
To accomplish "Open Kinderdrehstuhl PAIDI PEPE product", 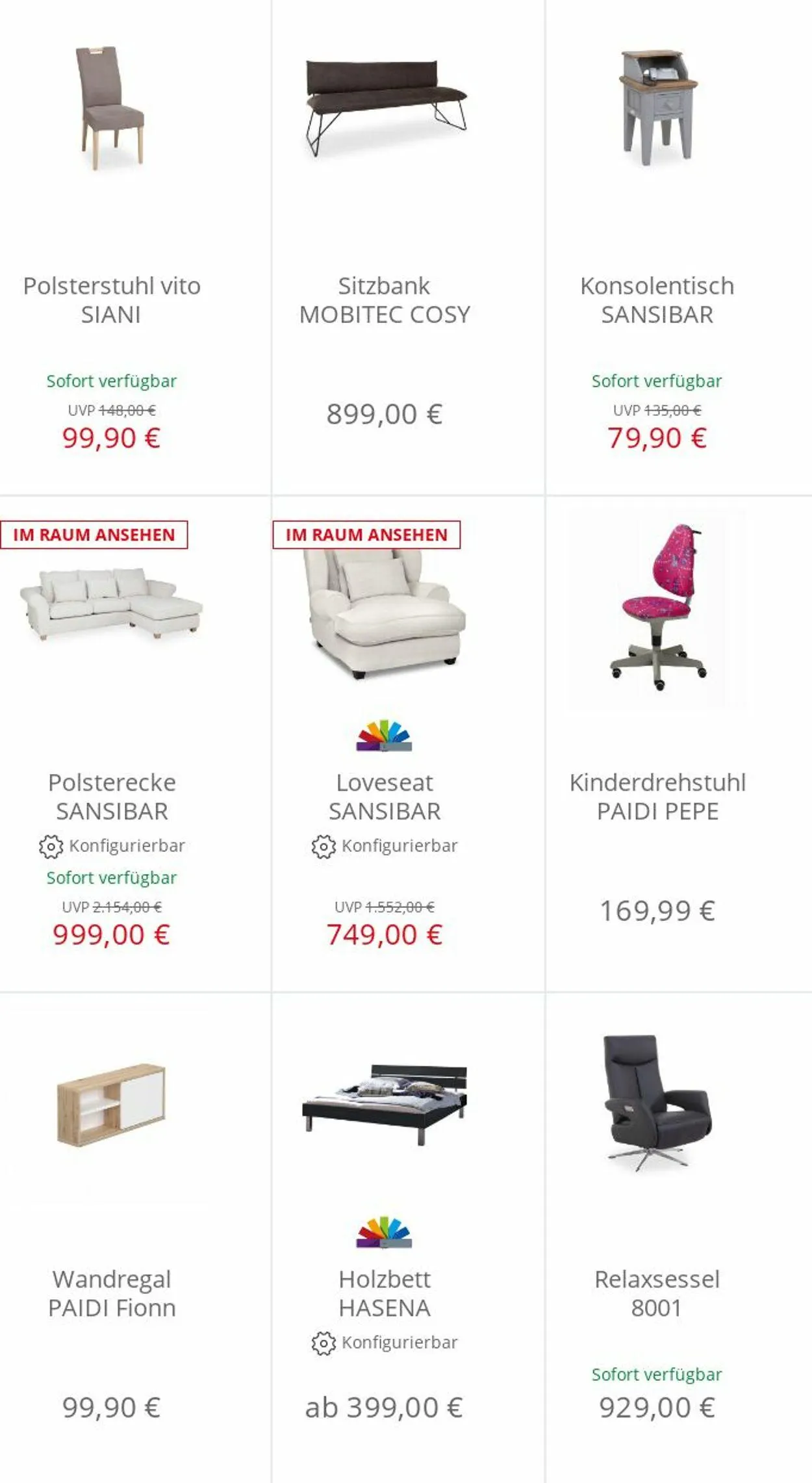I will coord(657,797).
